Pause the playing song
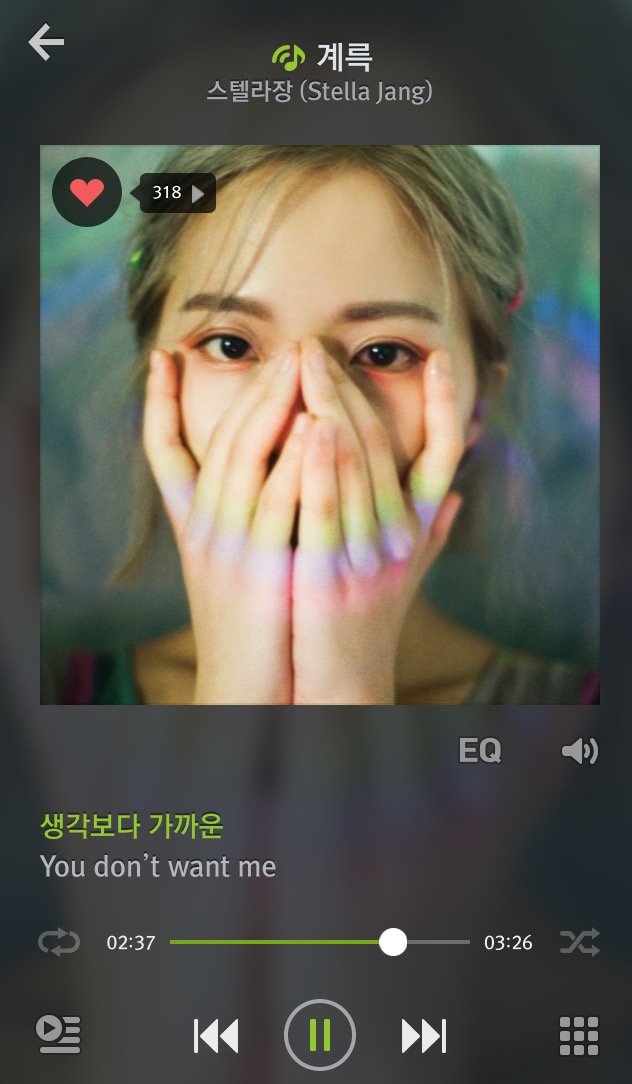632x1084 pixels. pyautogui.click(x=320, y=1036)
